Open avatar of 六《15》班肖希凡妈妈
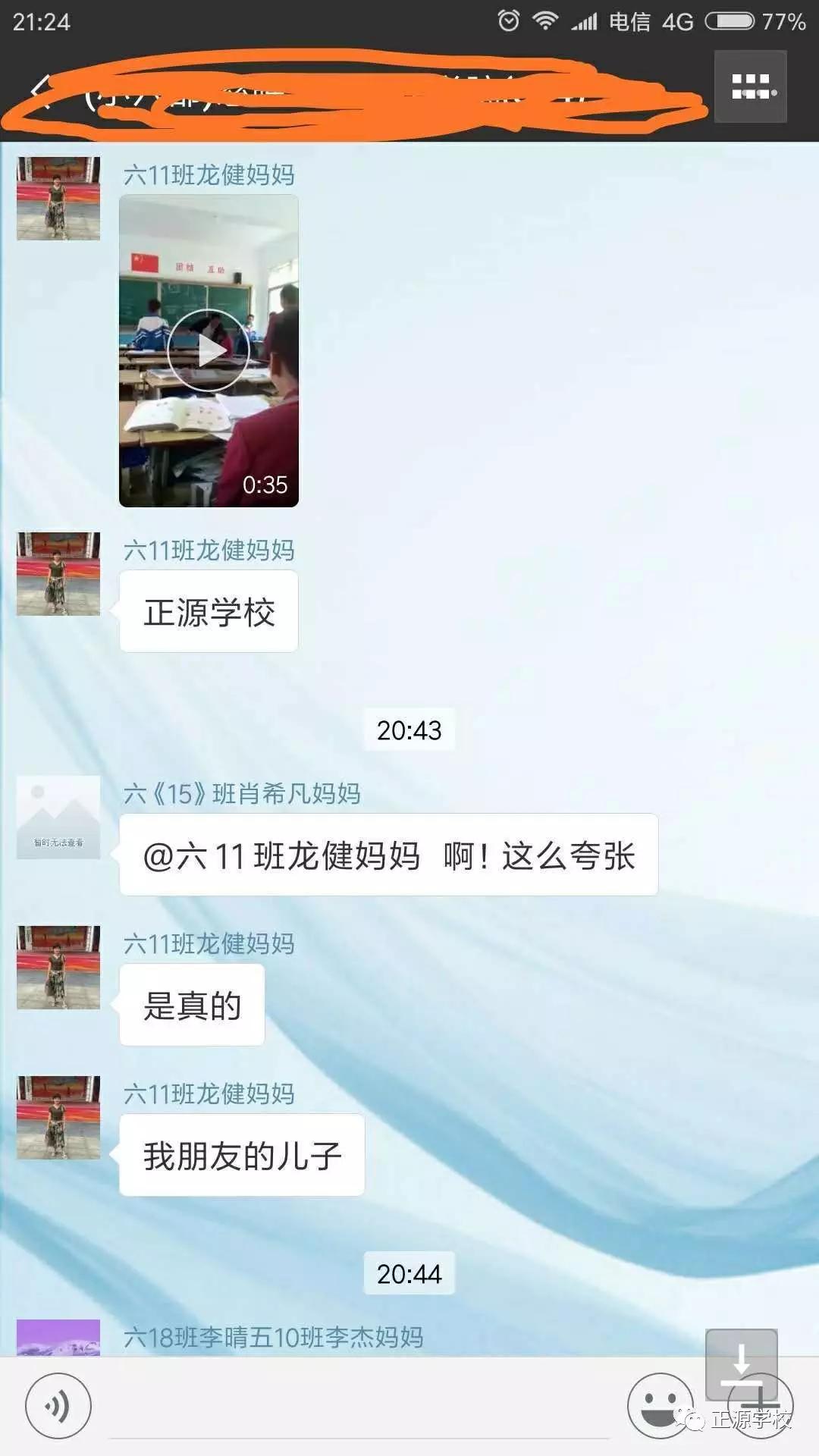Viewport: 819px width, 1456px height. pyautogui.click(x=58, y=817)
